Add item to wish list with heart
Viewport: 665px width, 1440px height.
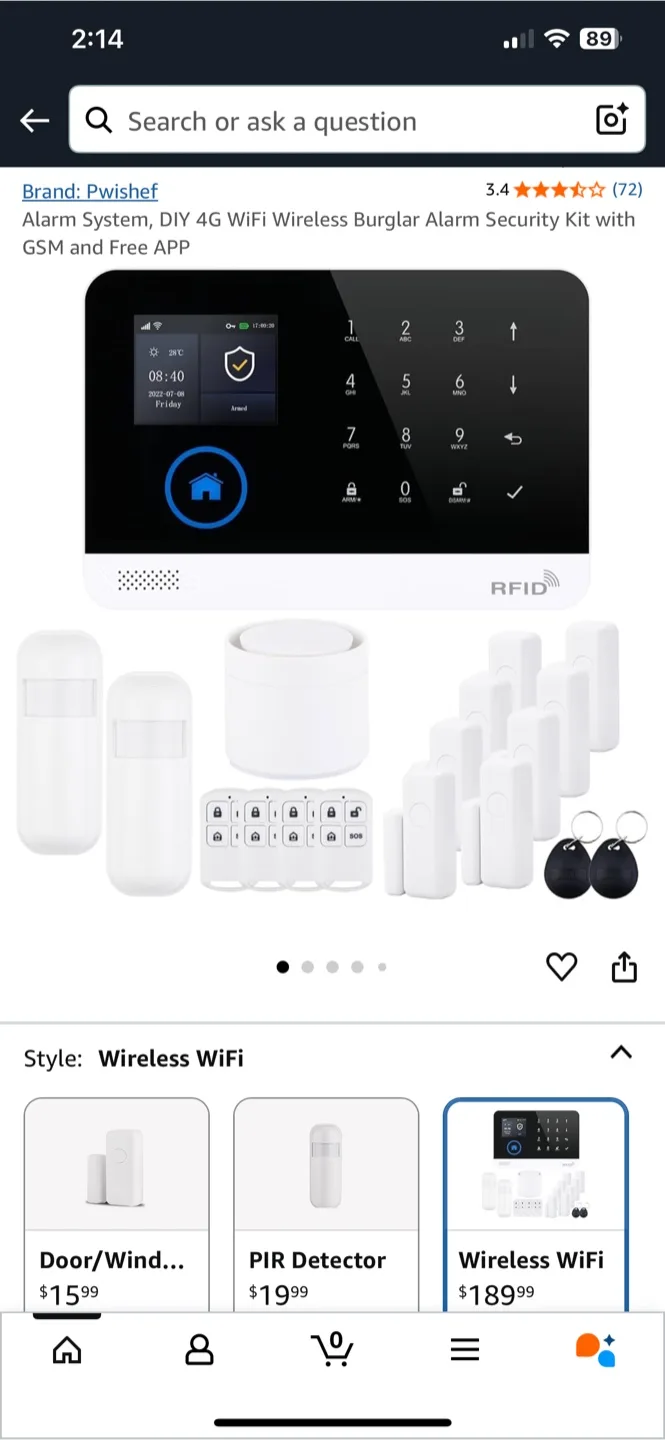(x=561, y=967)
